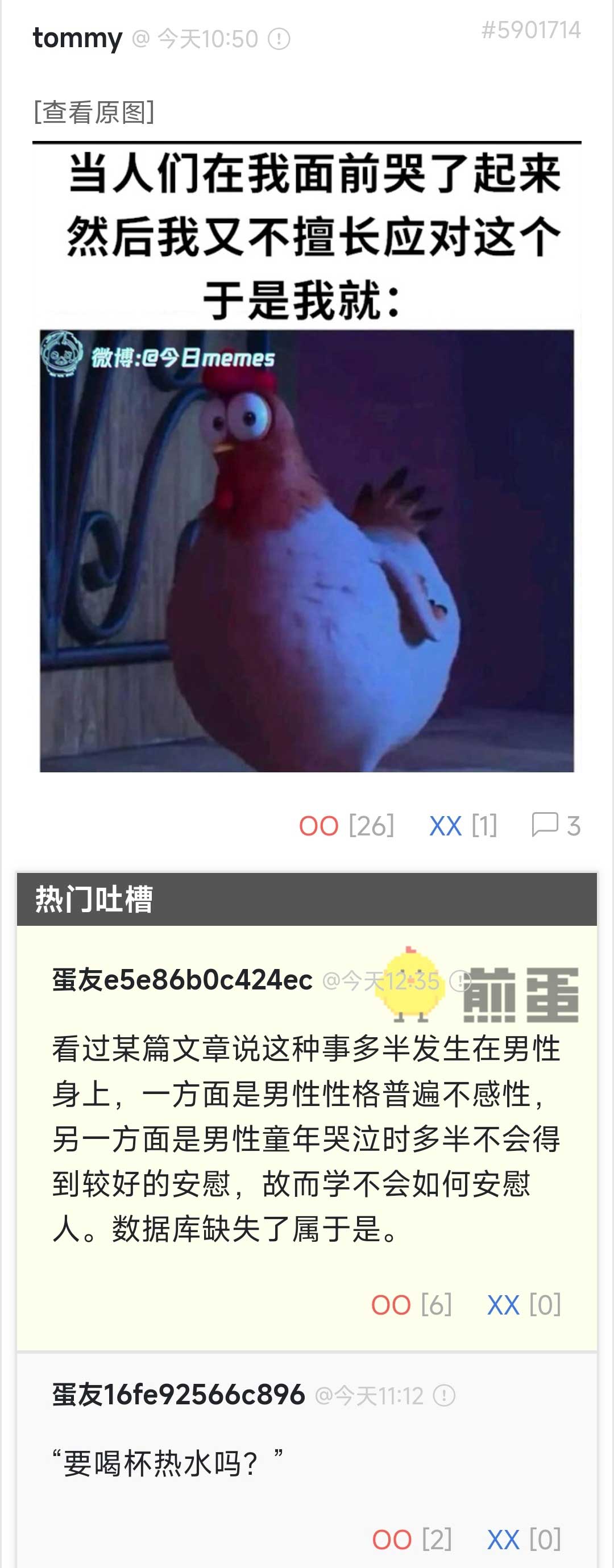The height and width of the screenshot is (1568, 614).
Task: Upvote the comment by 蛋友e5e86b0c424ec
Action: click(391, 1305)
